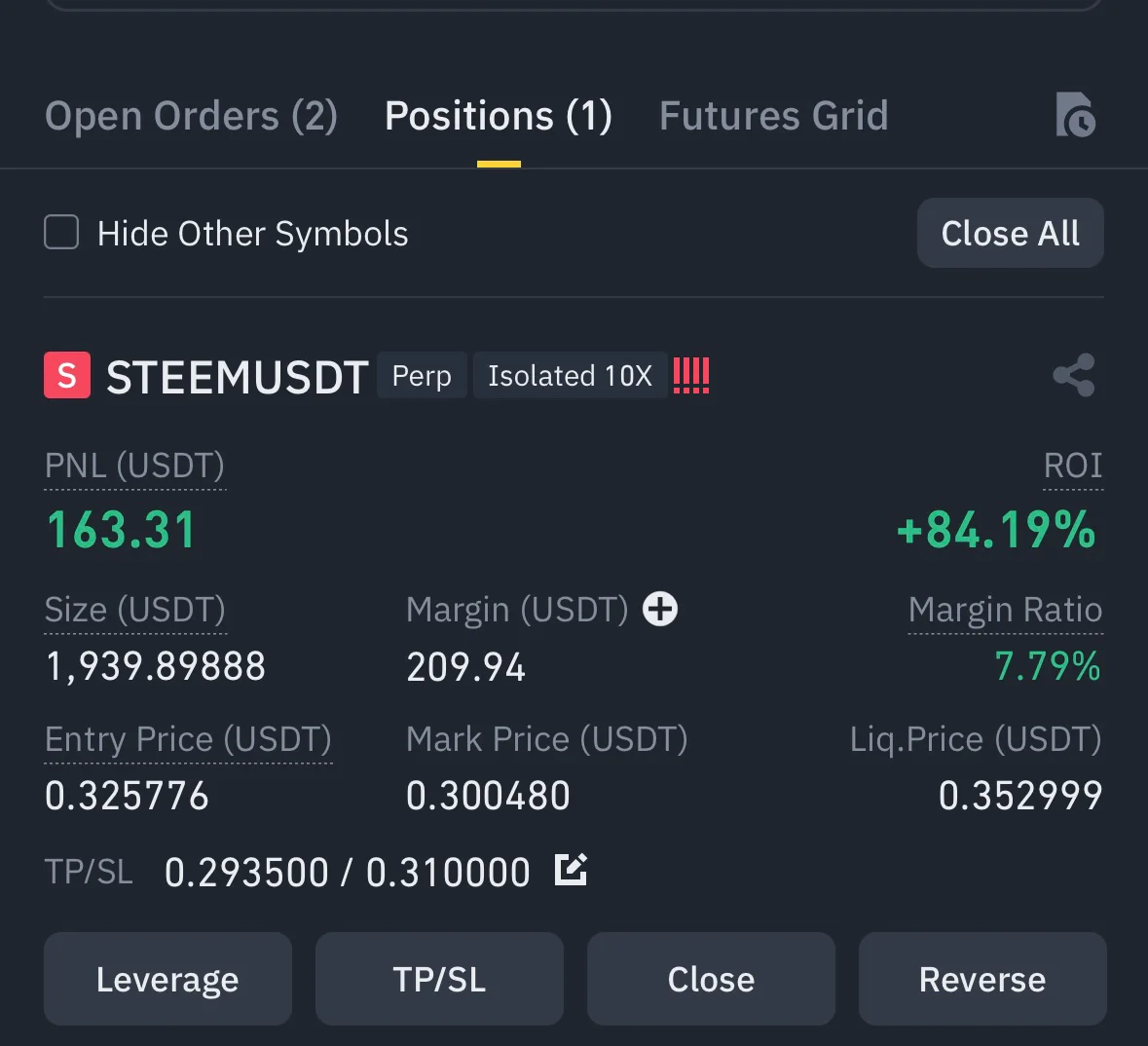Edit the TP/SL values
Screen dimensions: 1148x1046
coord(571,869)
